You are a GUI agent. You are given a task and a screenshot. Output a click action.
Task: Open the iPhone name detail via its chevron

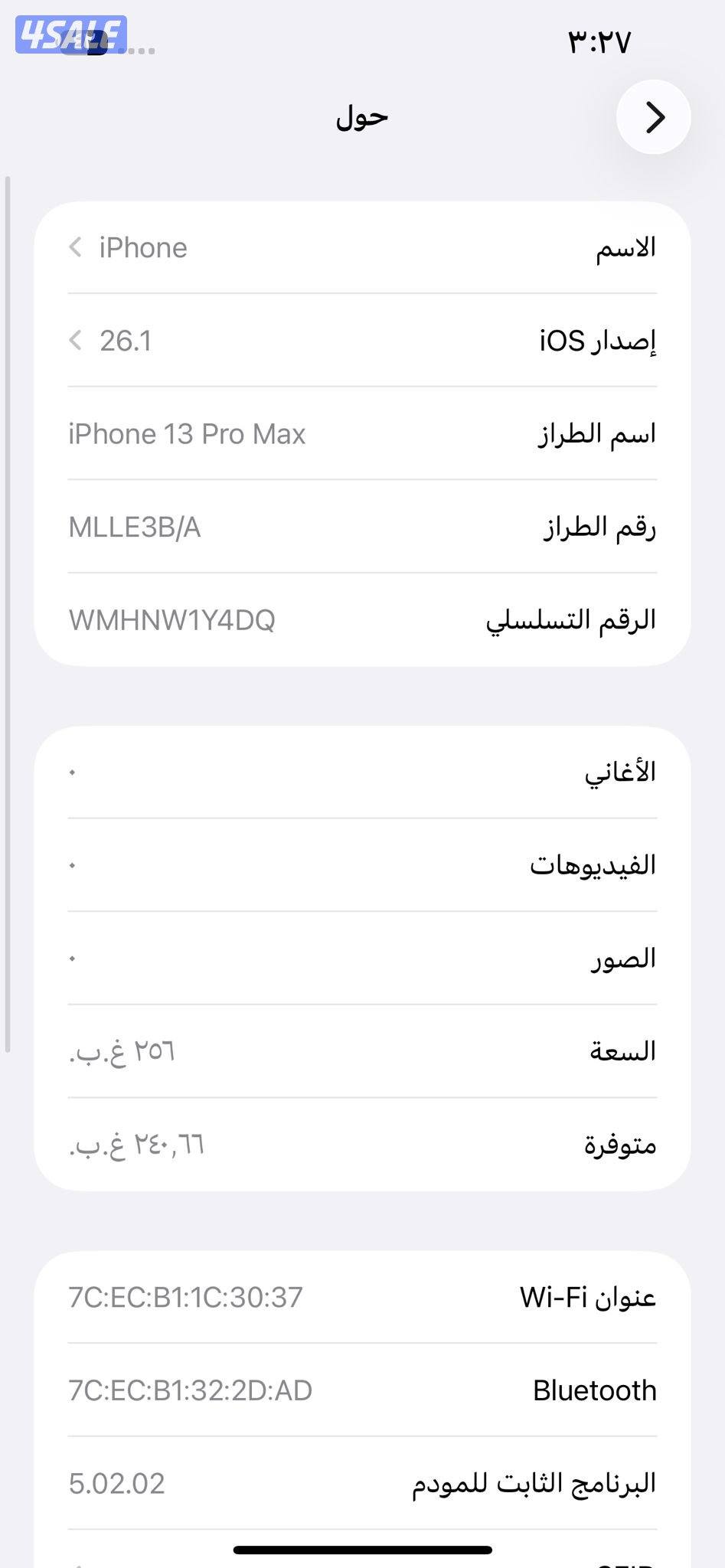click(75, 247)
